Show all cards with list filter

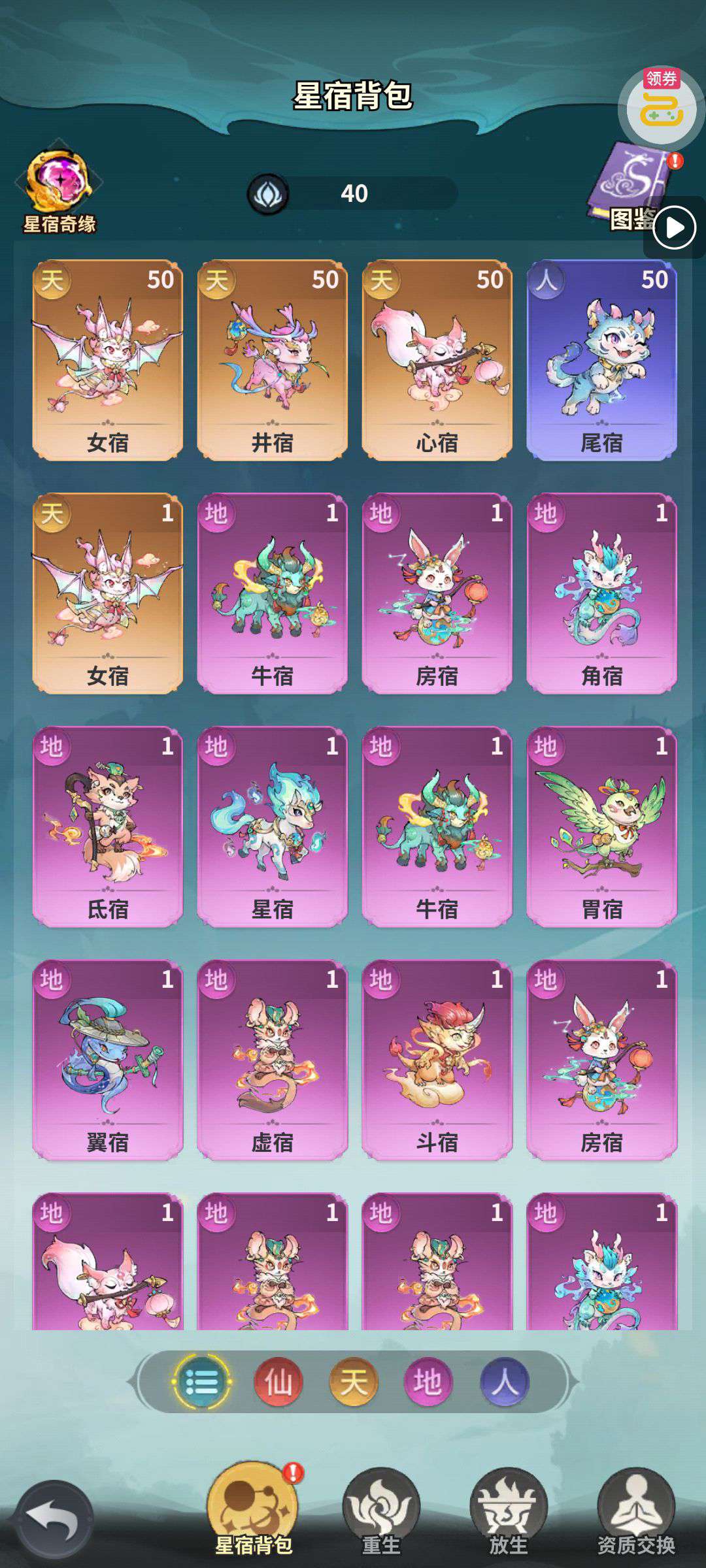pyautogui.click(x=201, y=1382)
